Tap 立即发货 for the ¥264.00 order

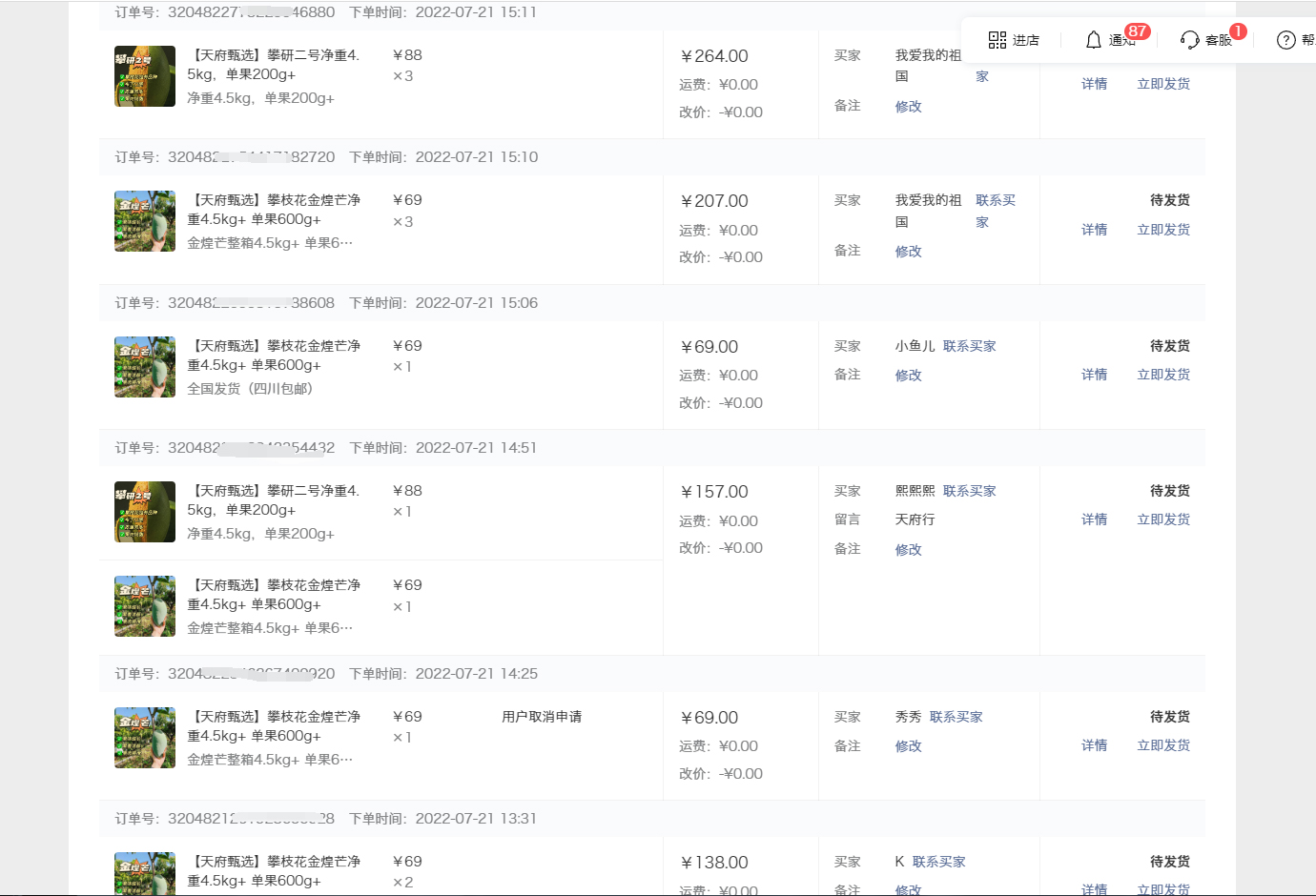[x=1163, y=84]
